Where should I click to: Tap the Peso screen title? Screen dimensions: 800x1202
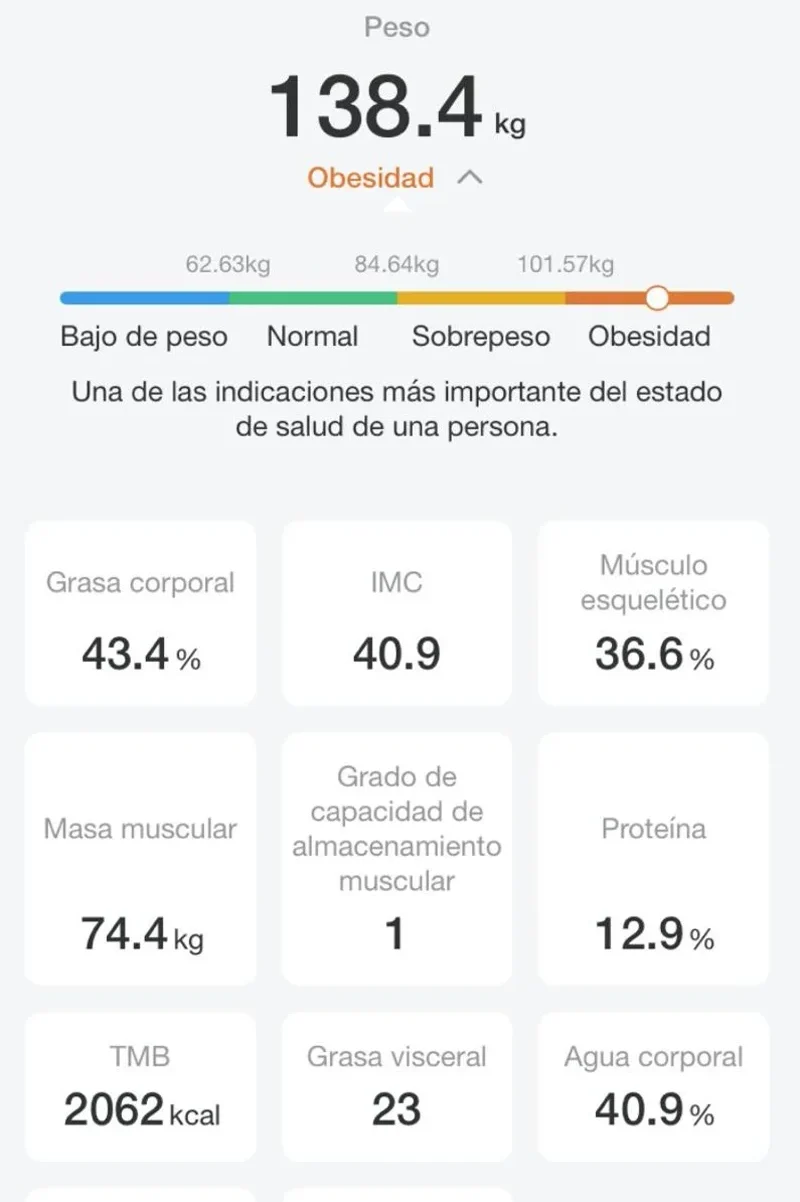point(397,27)
